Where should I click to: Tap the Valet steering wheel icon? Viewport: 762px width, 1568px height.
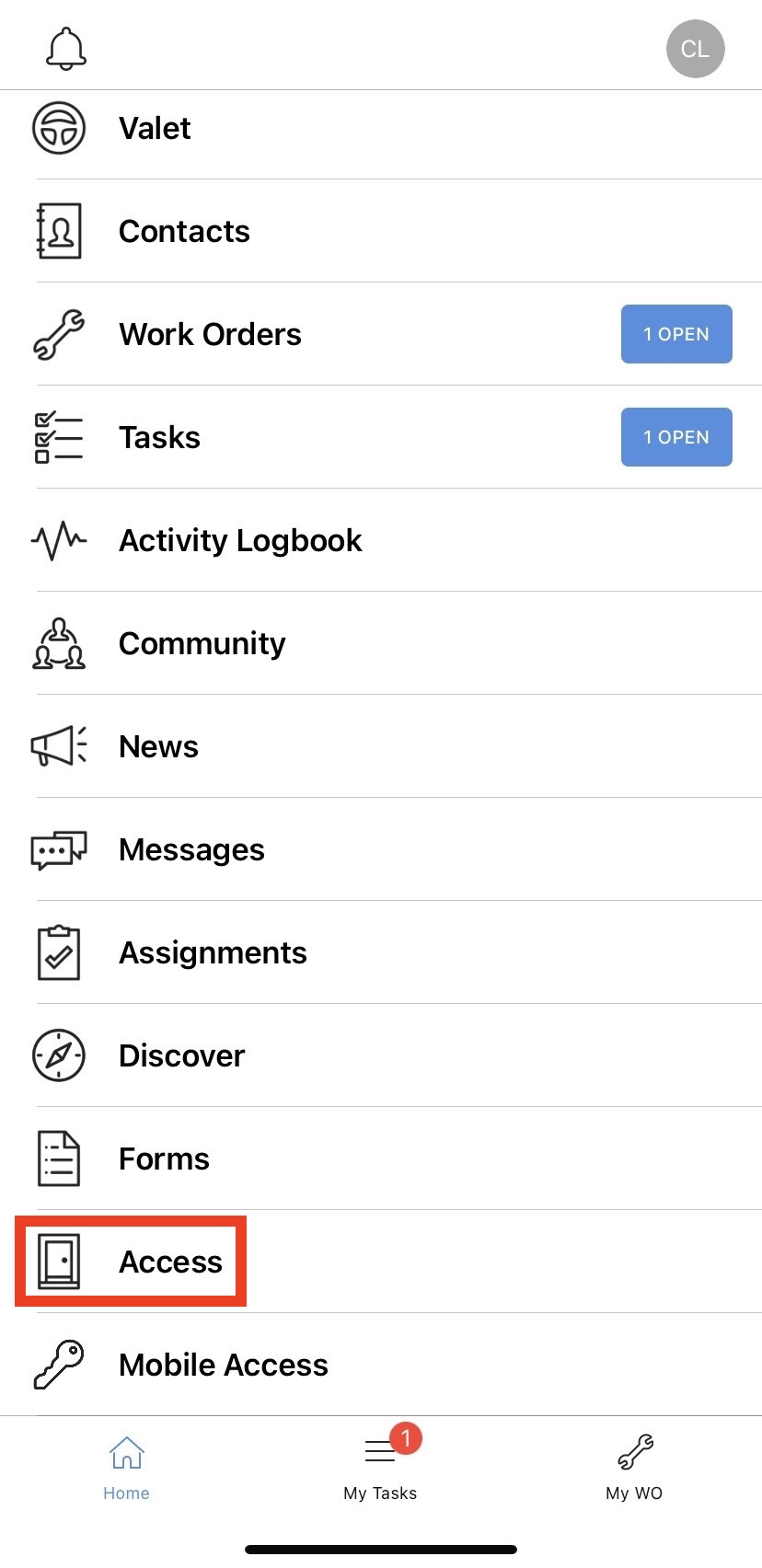59,128
